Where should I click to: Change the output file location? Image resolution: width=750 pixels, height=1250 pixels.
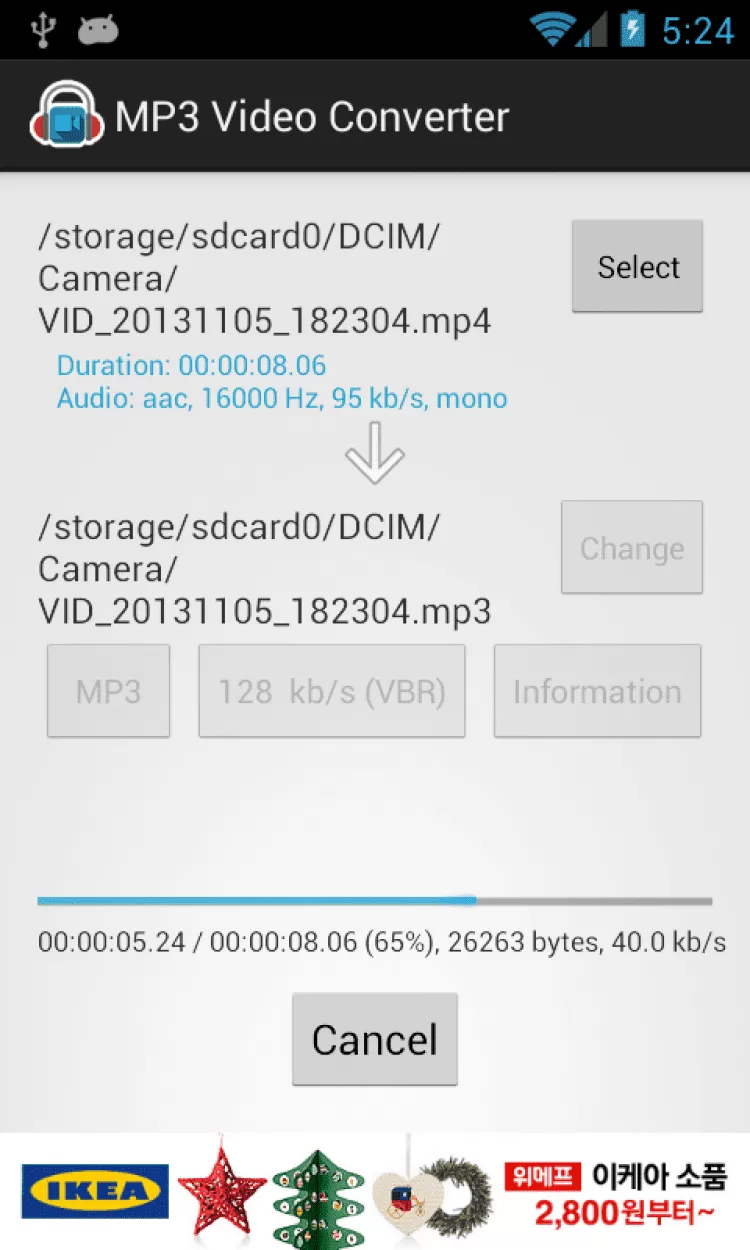click(x=631, y=548)
